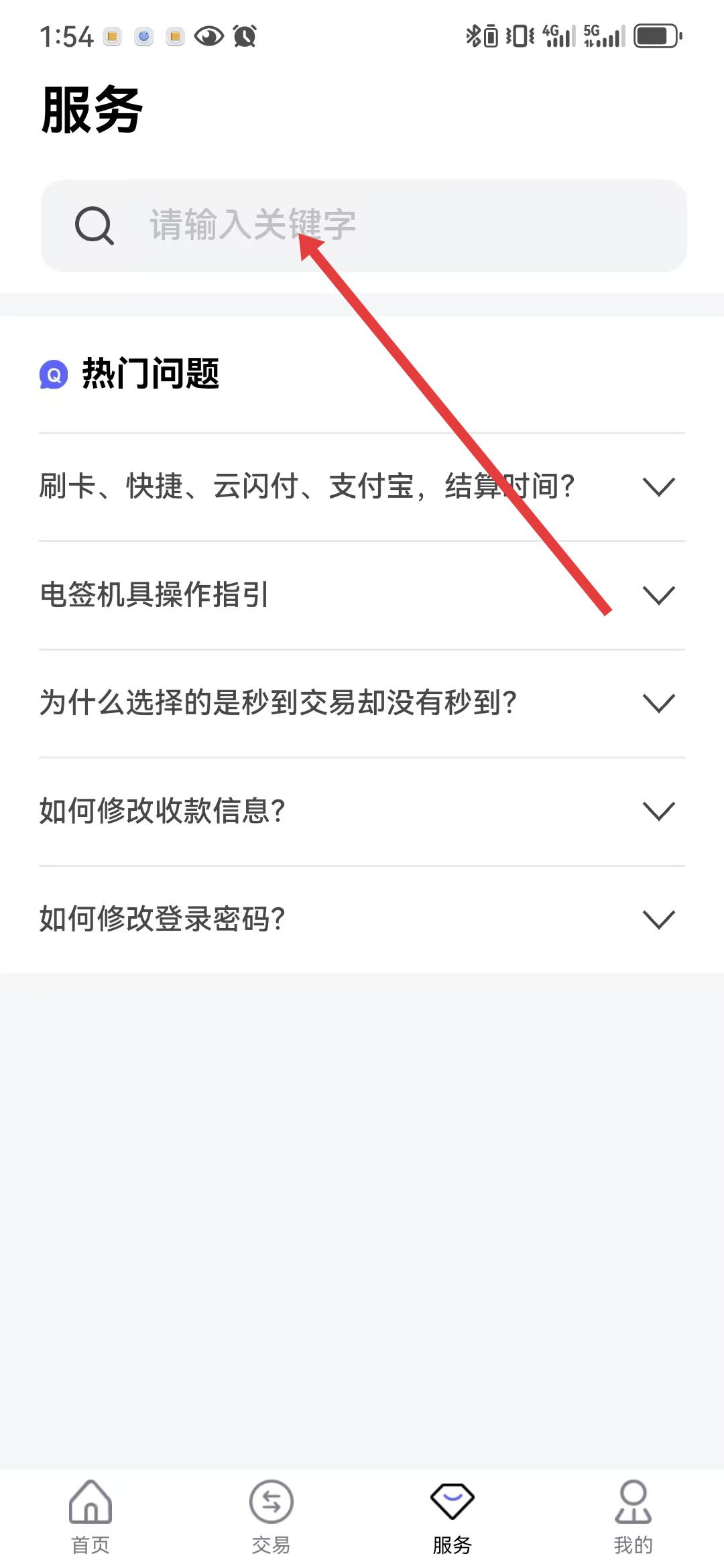This screenshot has width=724, height=1568.
Task: Expand 如何修改收款信息
Action: [x=362, y=811]
